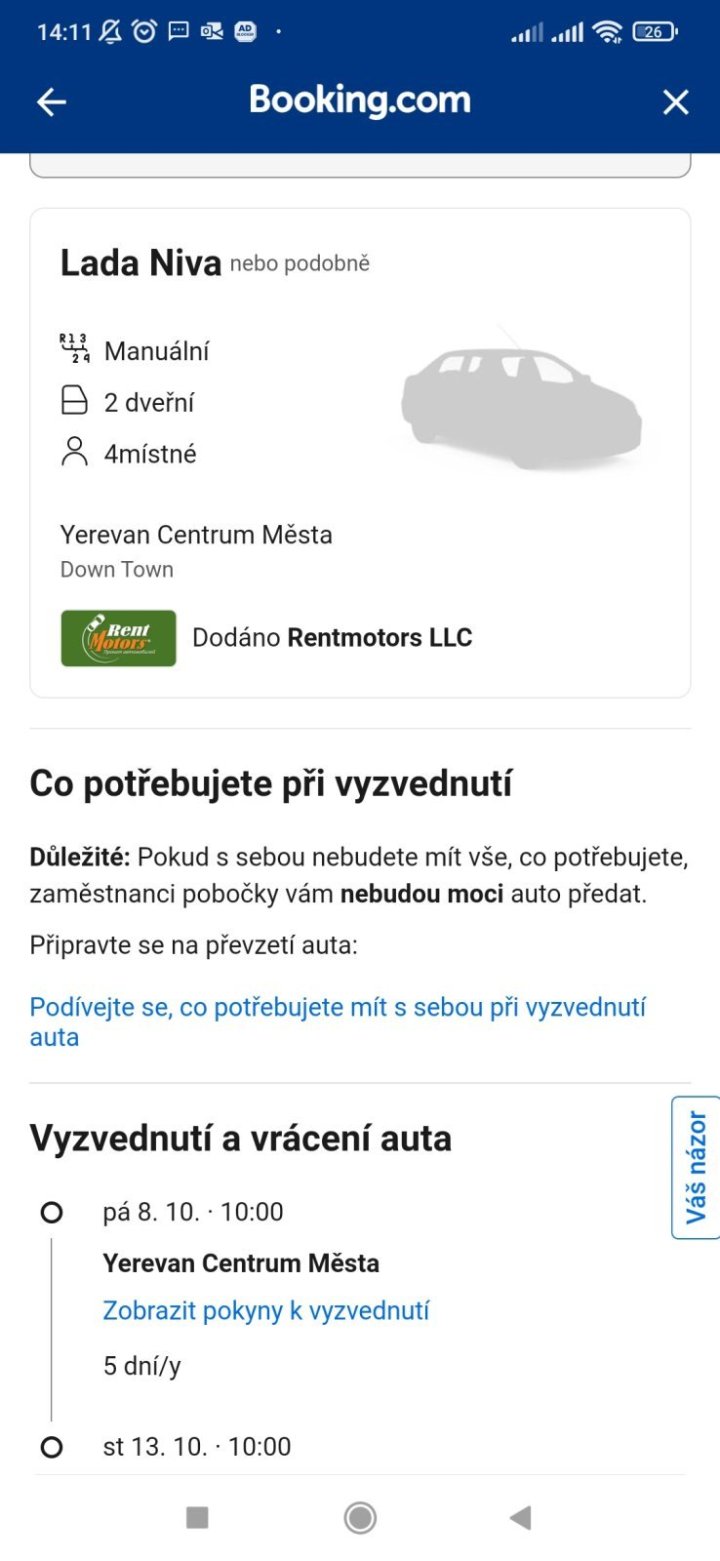Open recent apps with the square button
720x1561 pixels.
pos(198,1518)
